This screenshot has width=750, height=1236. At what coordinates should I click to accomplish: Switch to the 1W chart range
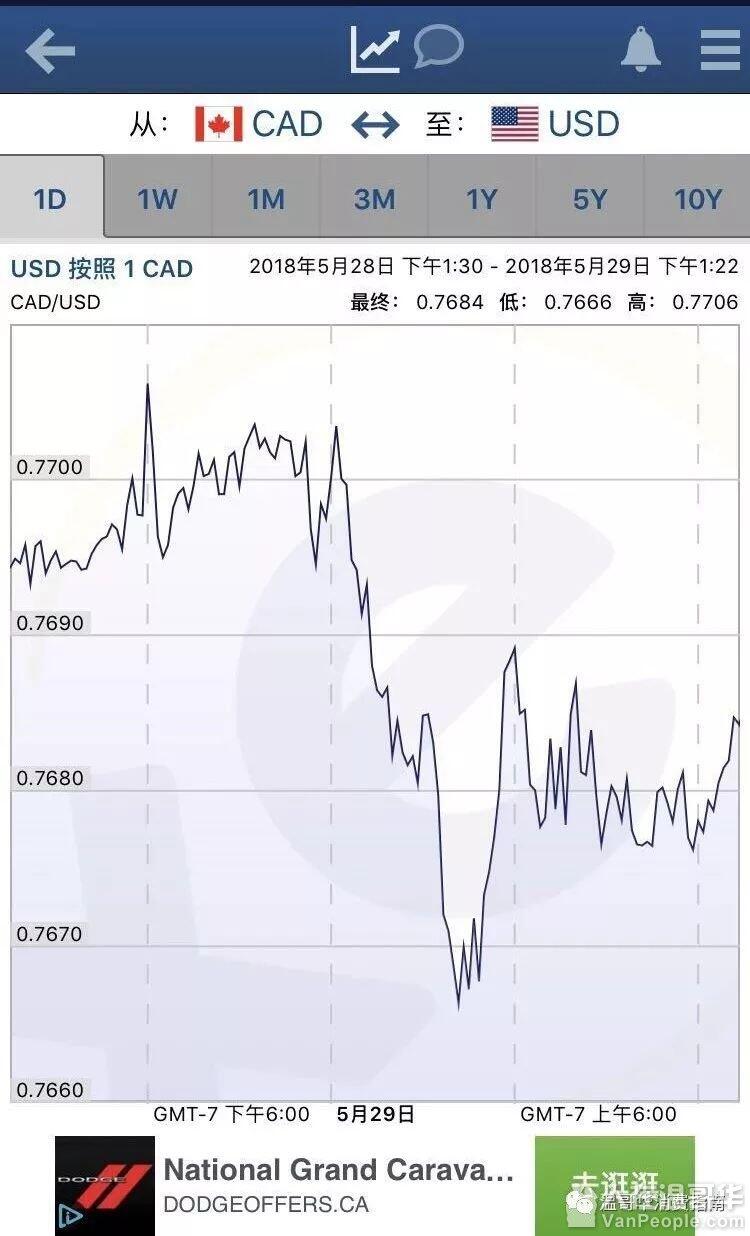(x=158, y=199)
